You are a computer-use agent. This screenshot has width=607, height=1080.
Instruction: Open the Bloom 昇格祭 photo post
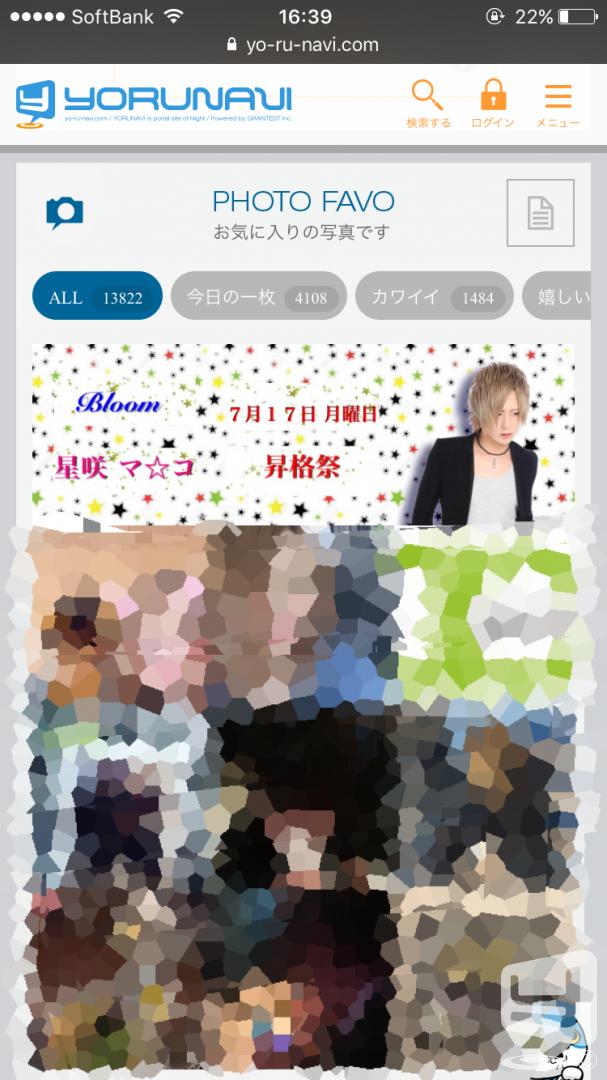303,435
